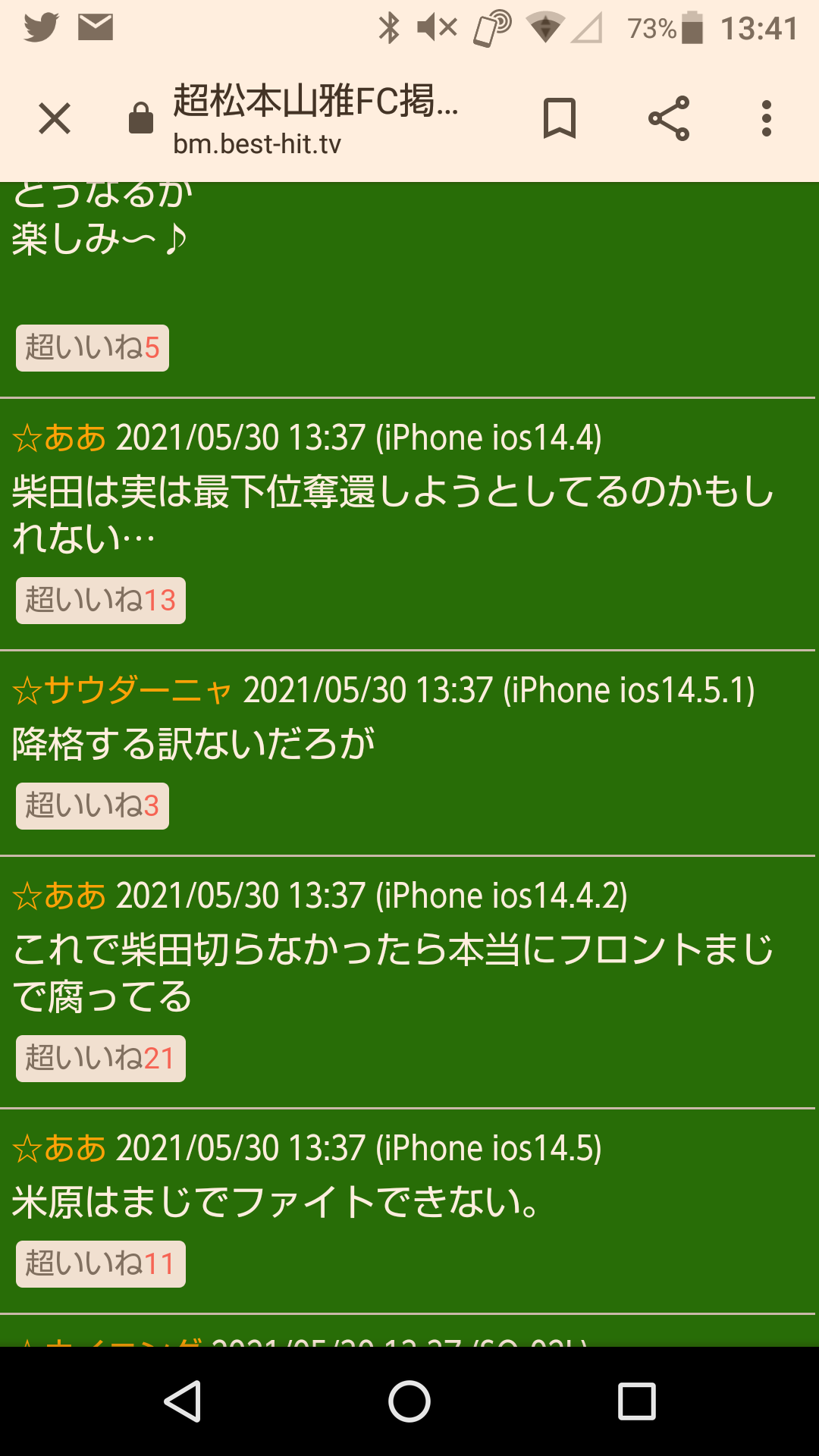Tap the 超いいね5 button
The width and height of the screenshot is (819, 1456).
pos(93,348)
